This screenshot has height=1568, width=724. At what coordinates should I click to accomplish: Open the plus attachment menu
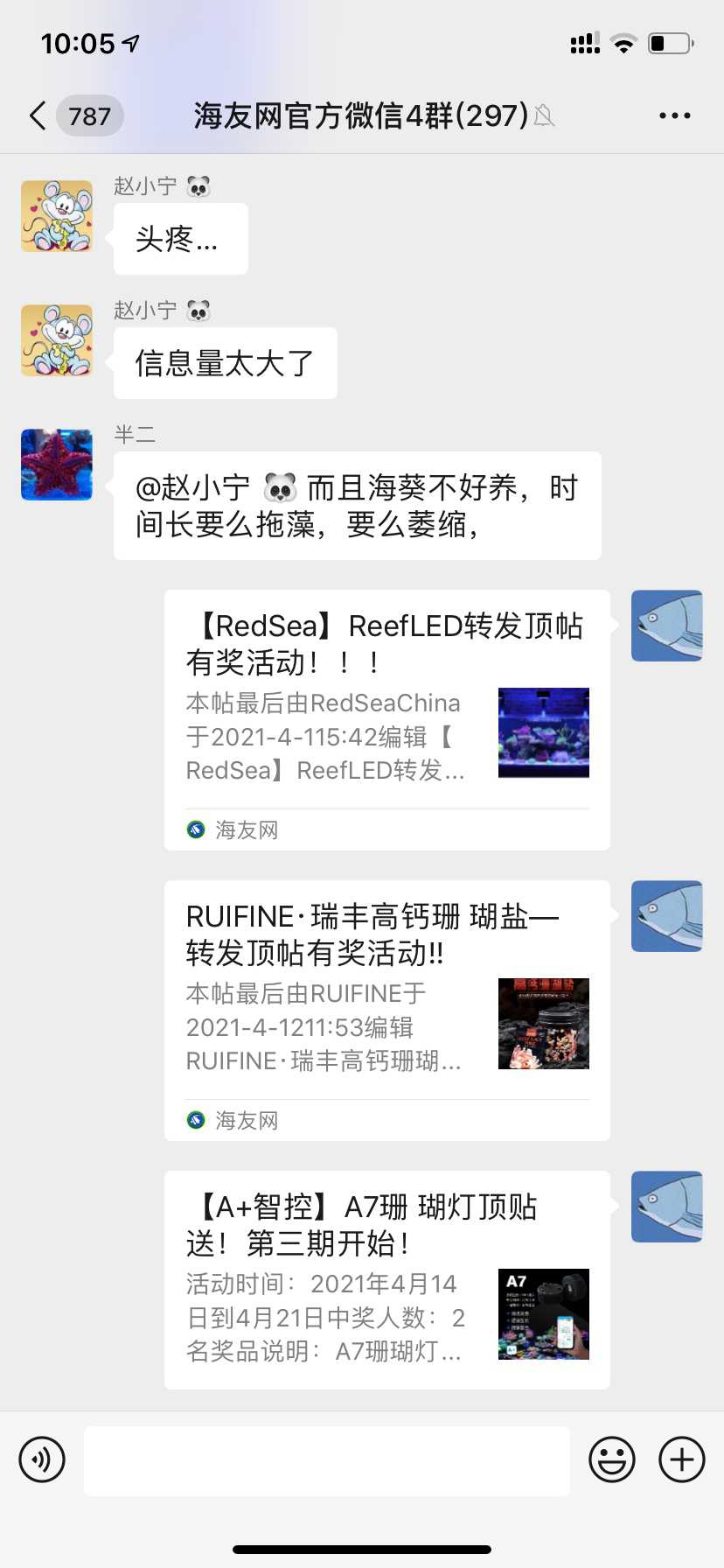coord(681,1459)
